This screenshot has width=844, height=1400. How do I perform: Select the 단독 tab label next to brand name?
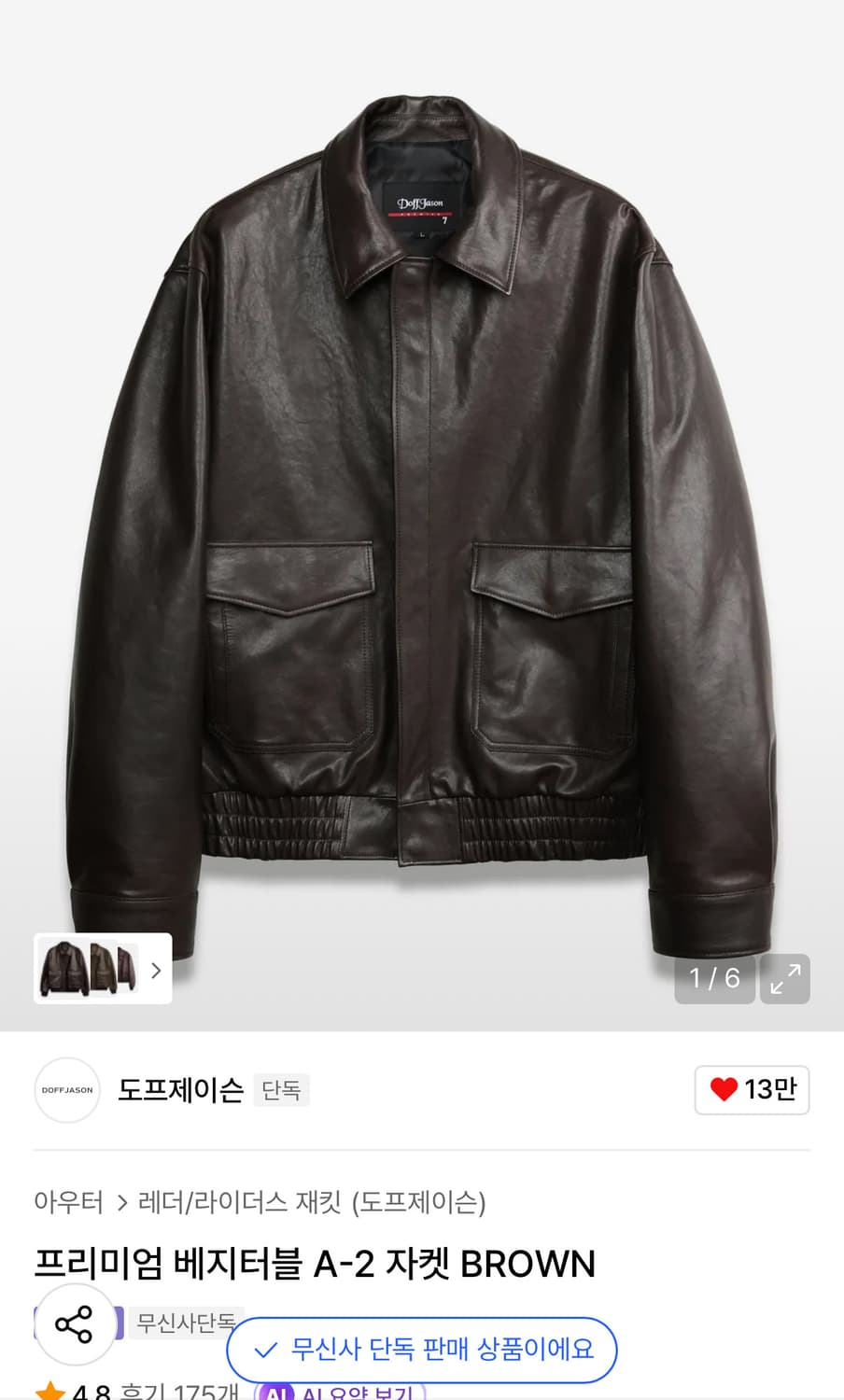281,1089
